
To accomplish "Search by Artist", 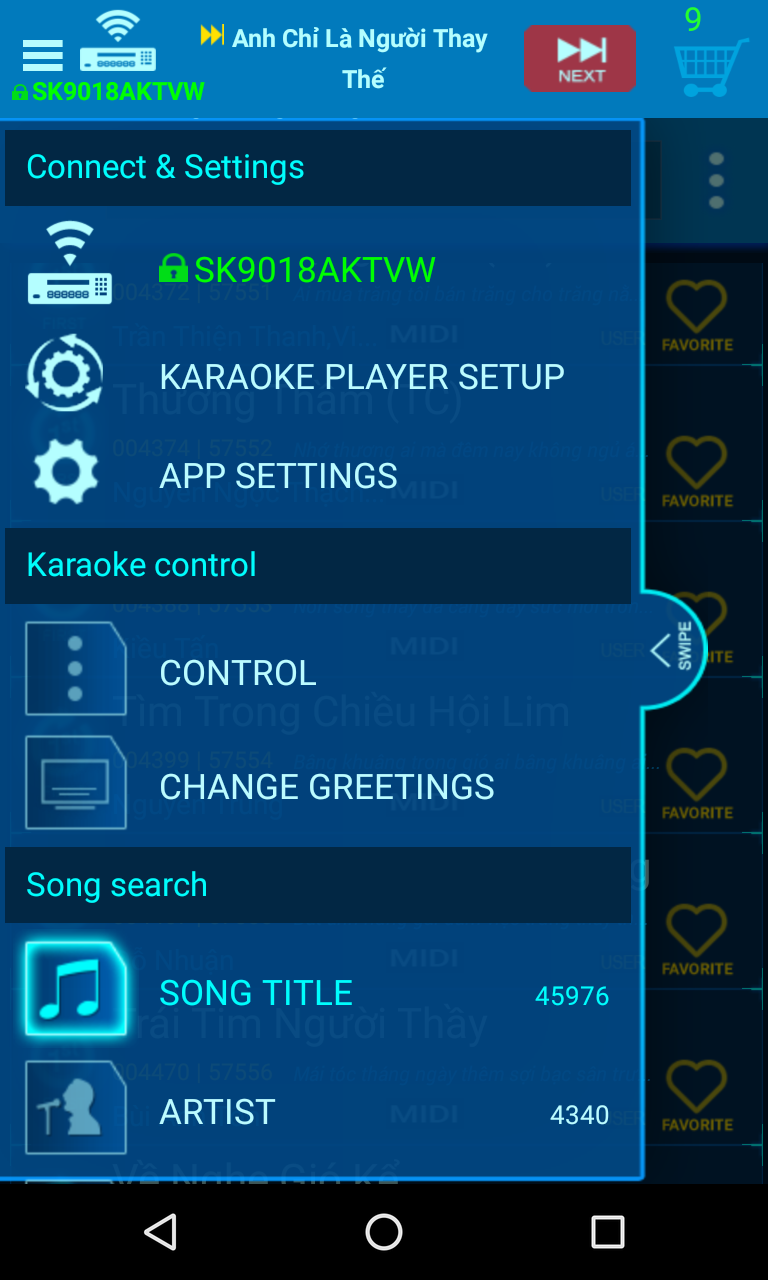I will coord(320,1112).
